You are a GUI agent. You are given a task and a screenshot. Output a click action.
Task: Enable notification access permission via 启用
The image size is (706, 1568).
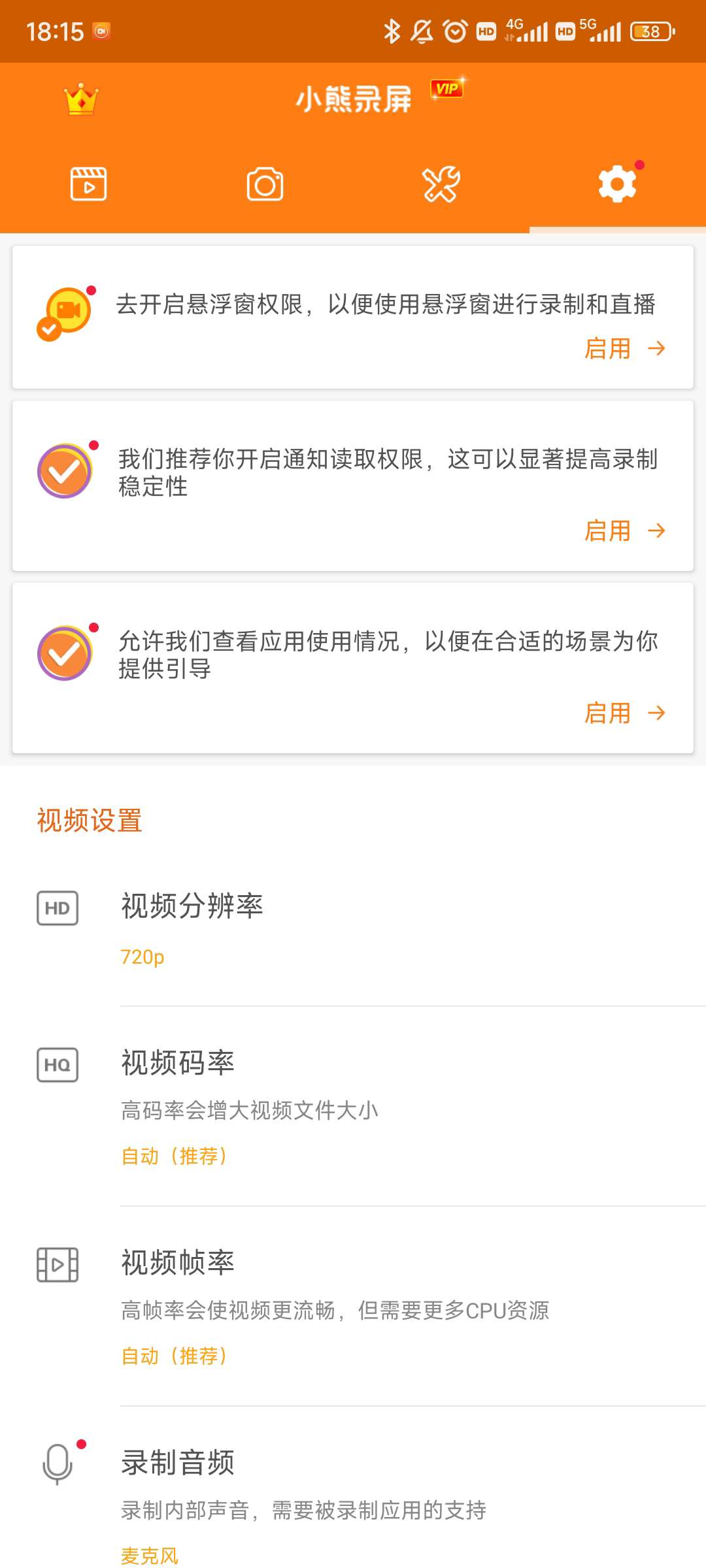[x=624, y=531]
